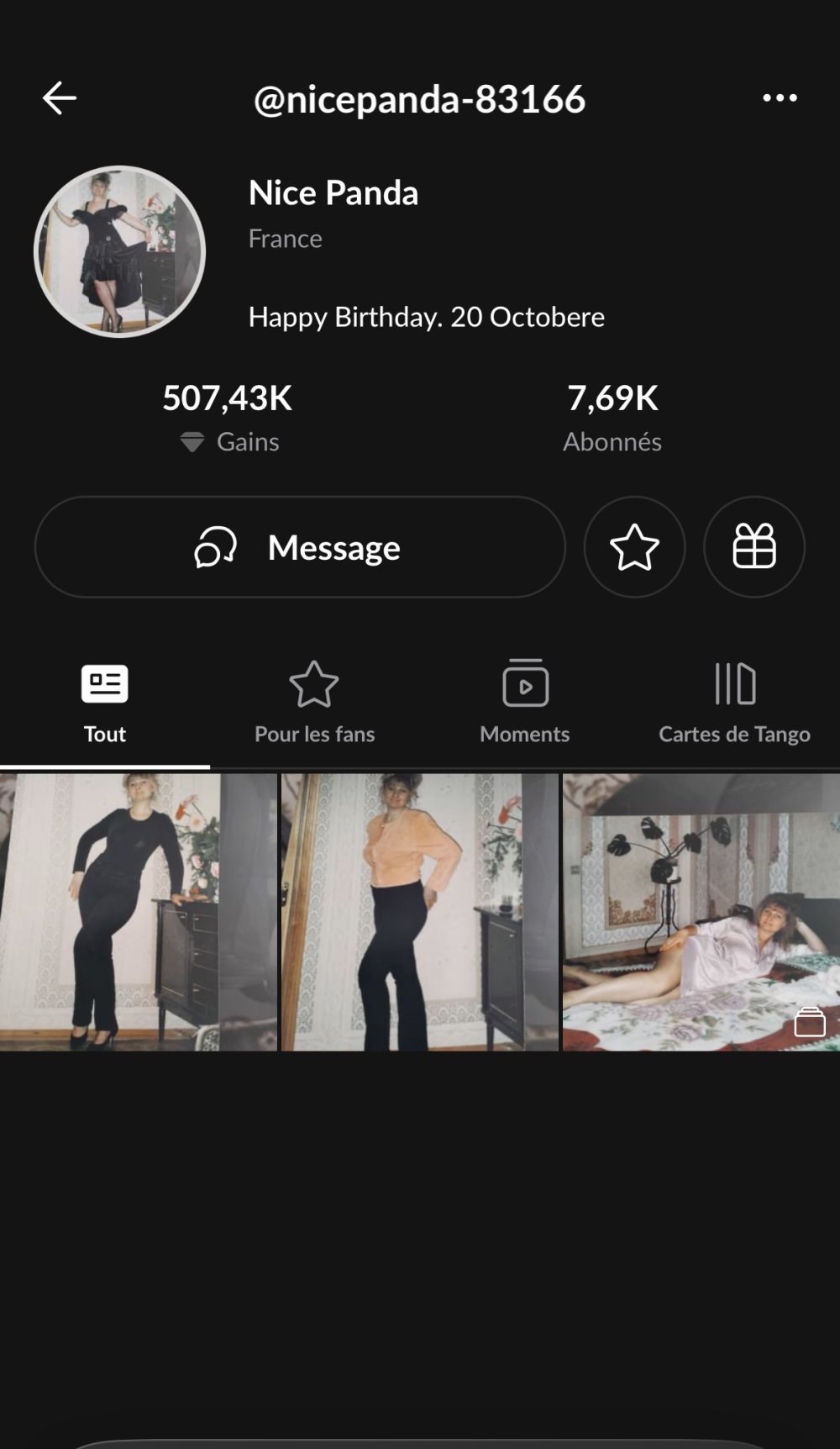Go back using the arrow icon
840x1449 pixels.
[60, 98]
